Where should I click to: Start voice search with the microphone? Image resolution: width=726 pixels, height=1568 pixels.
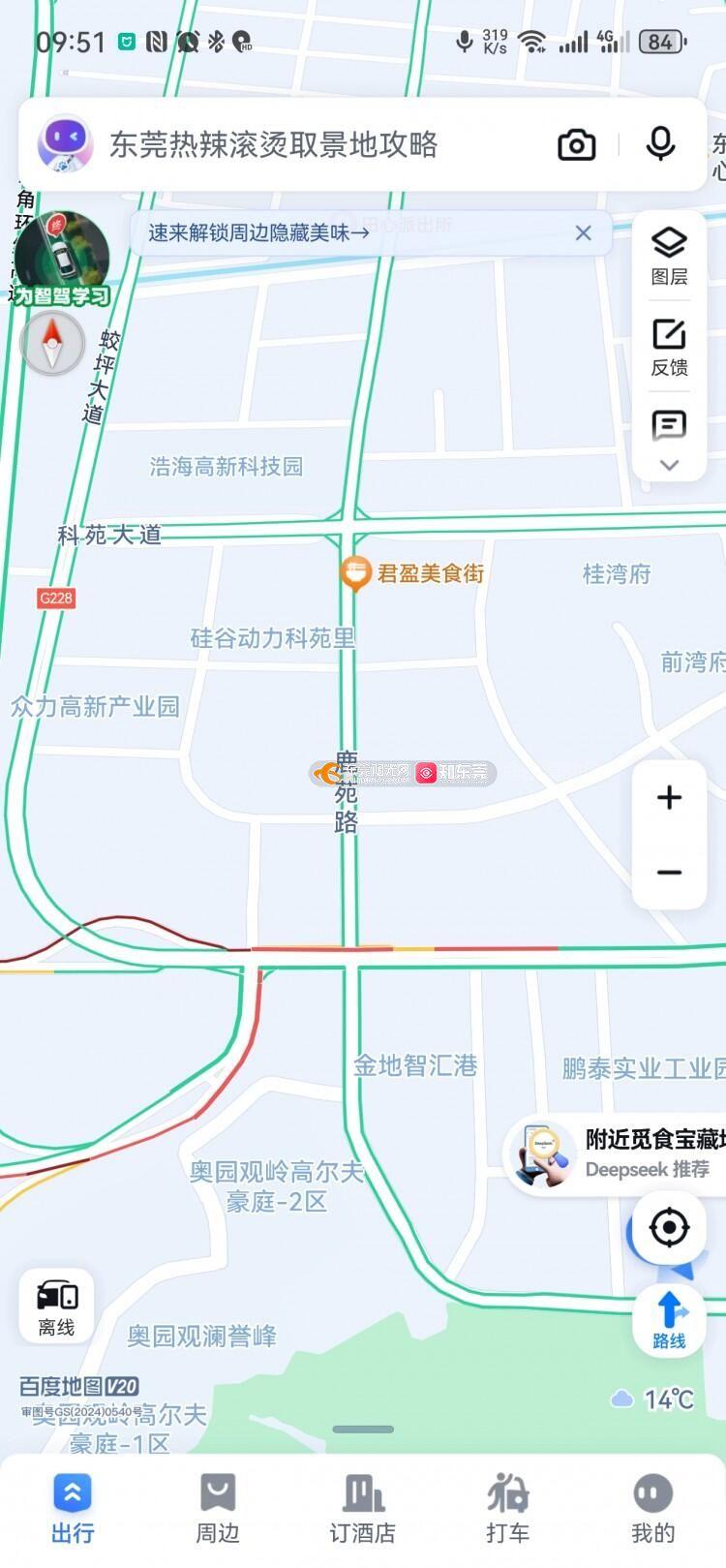pyautogui.click(x=660, y=144)
